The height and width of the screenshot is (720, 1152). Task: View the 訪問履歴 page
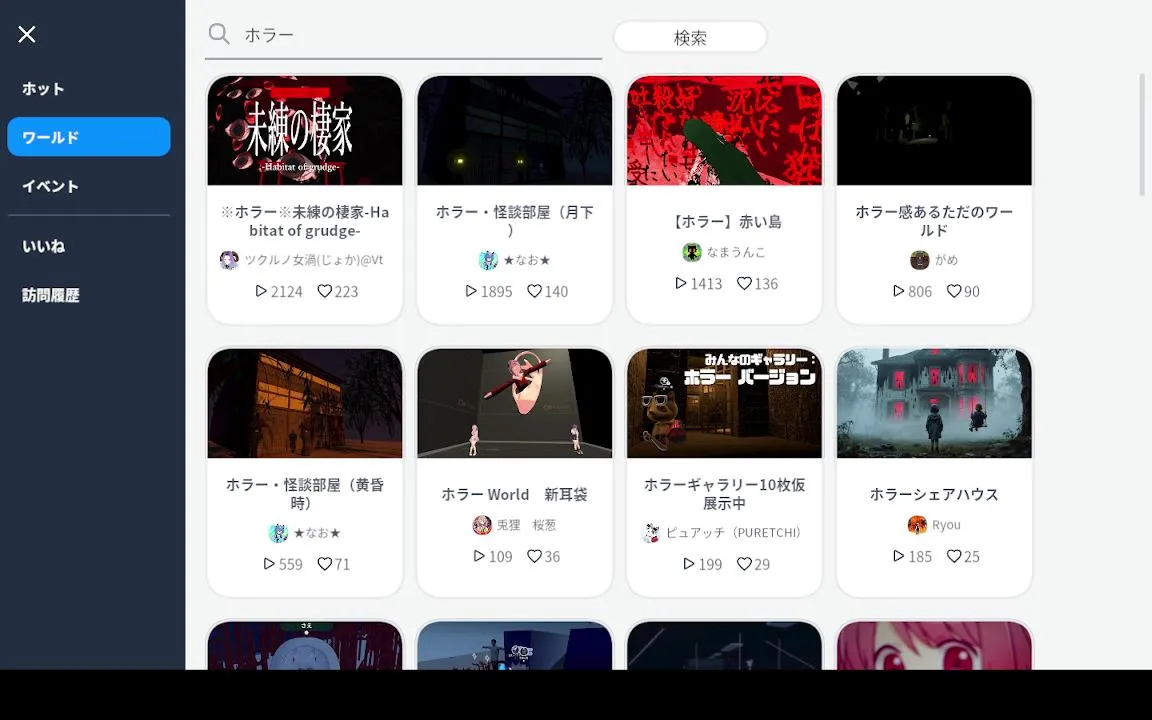[51, 295]
